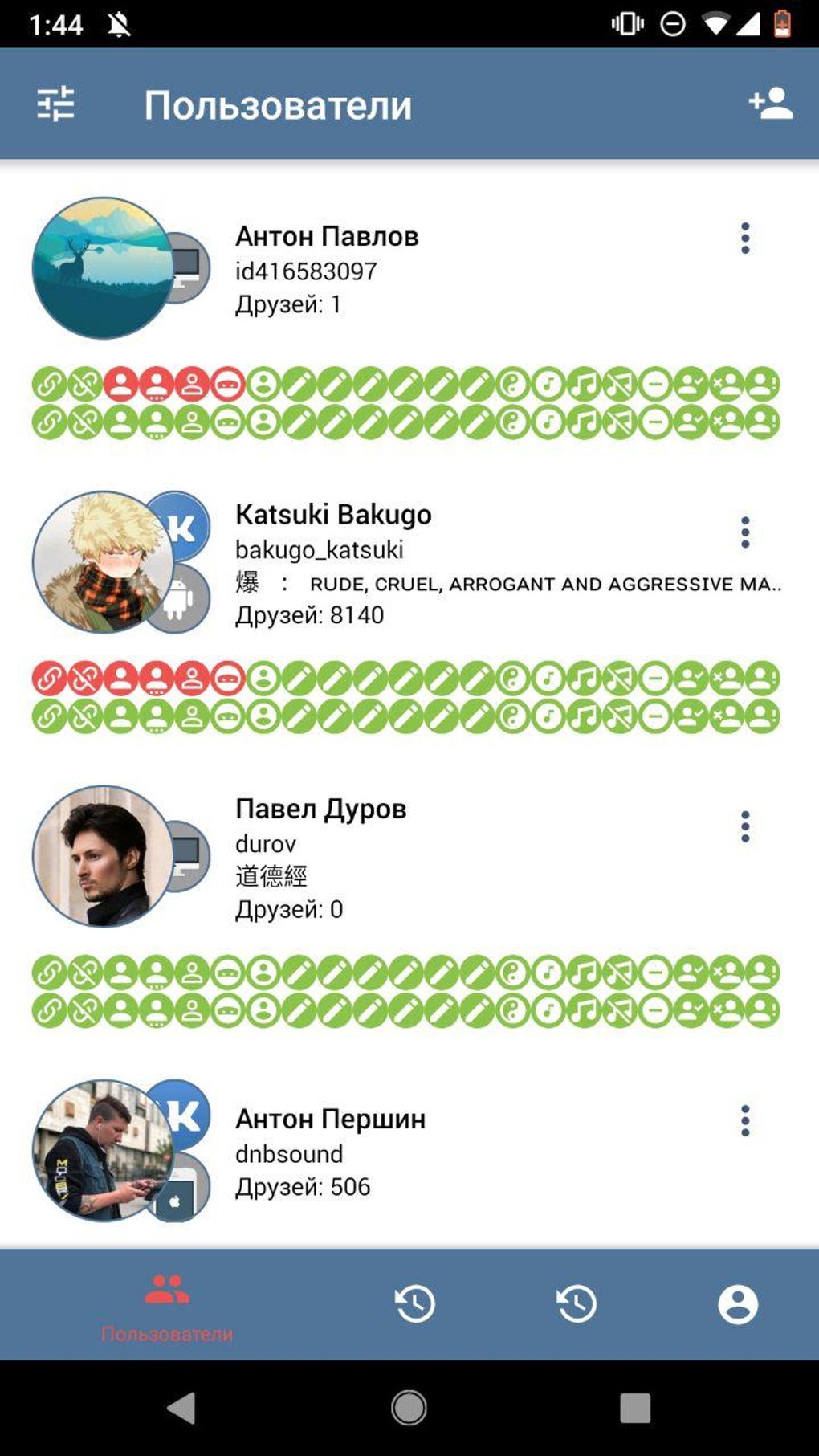
Task: Open the filter settings icon
Action: (55, 104)
